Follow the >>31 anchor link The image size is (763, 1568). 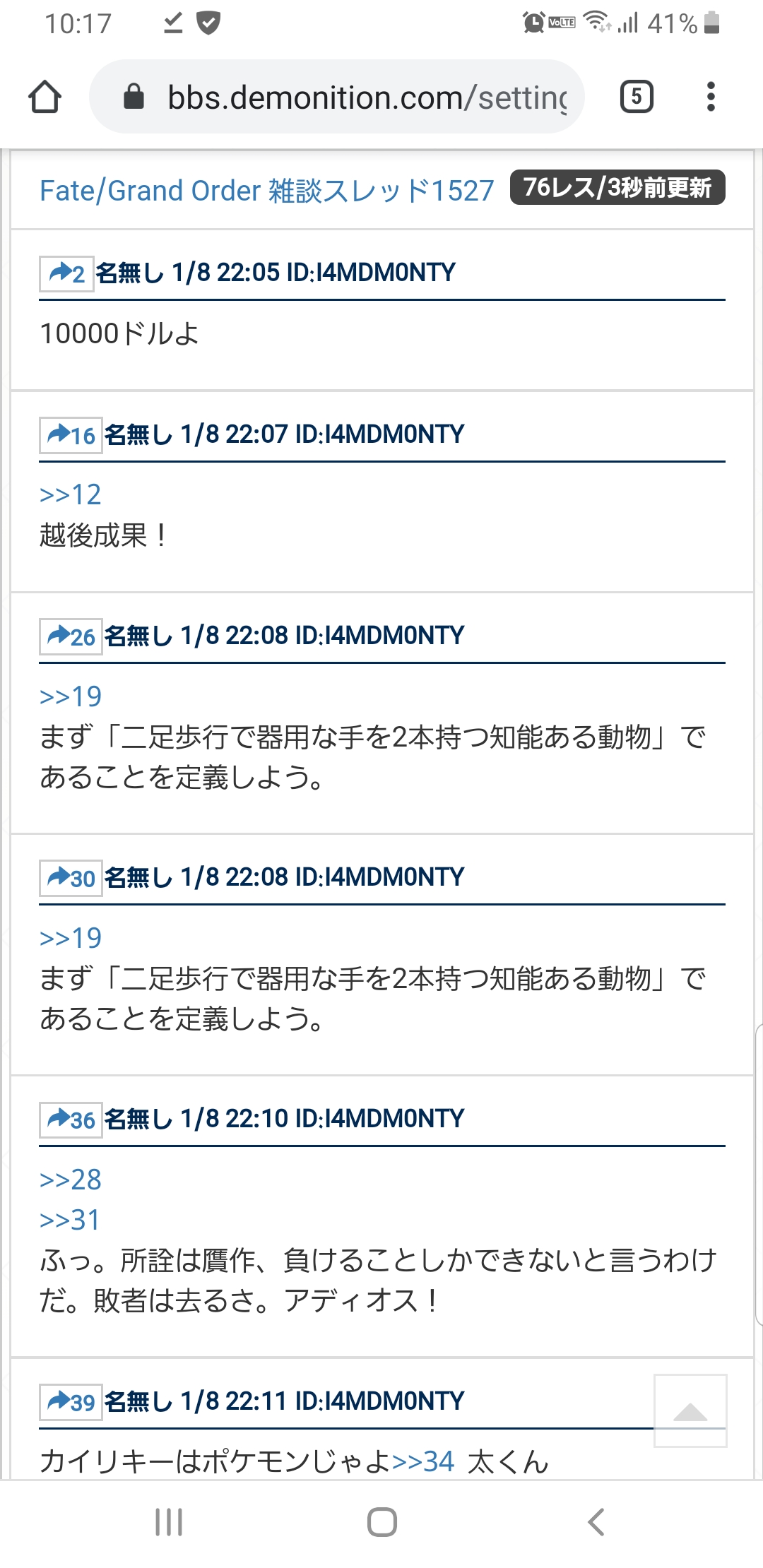[69, 1220]
